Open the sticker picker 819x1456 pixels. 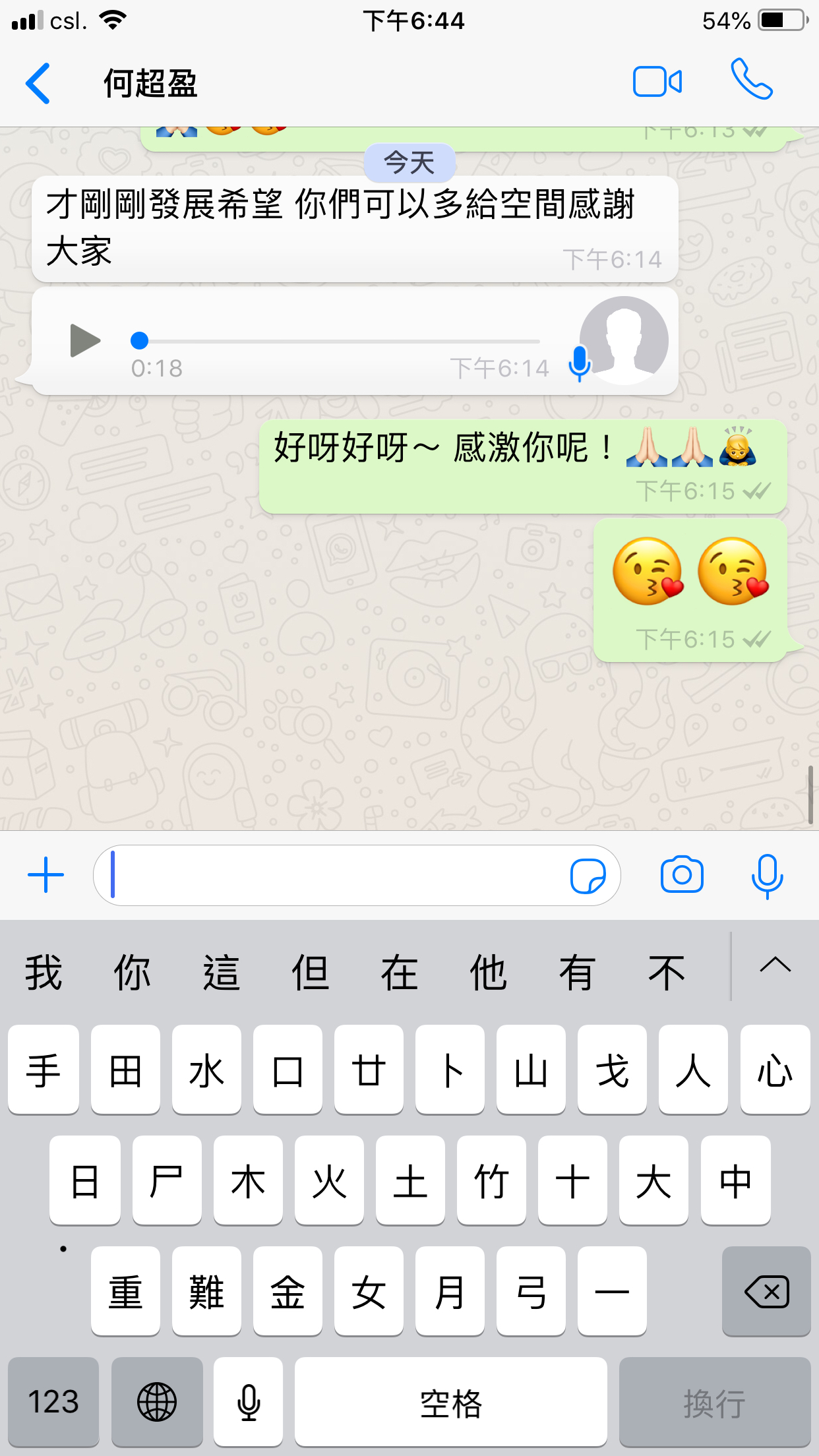coord(588,876)
